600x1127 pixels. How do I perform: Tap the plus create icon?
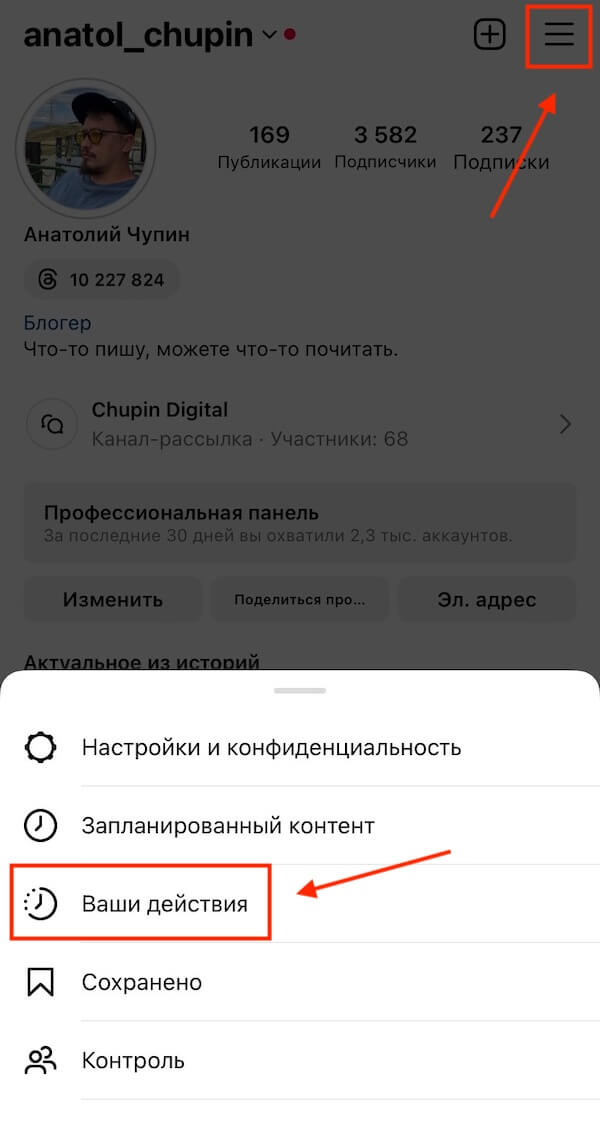pyautogui.click(x=490, y=34)
